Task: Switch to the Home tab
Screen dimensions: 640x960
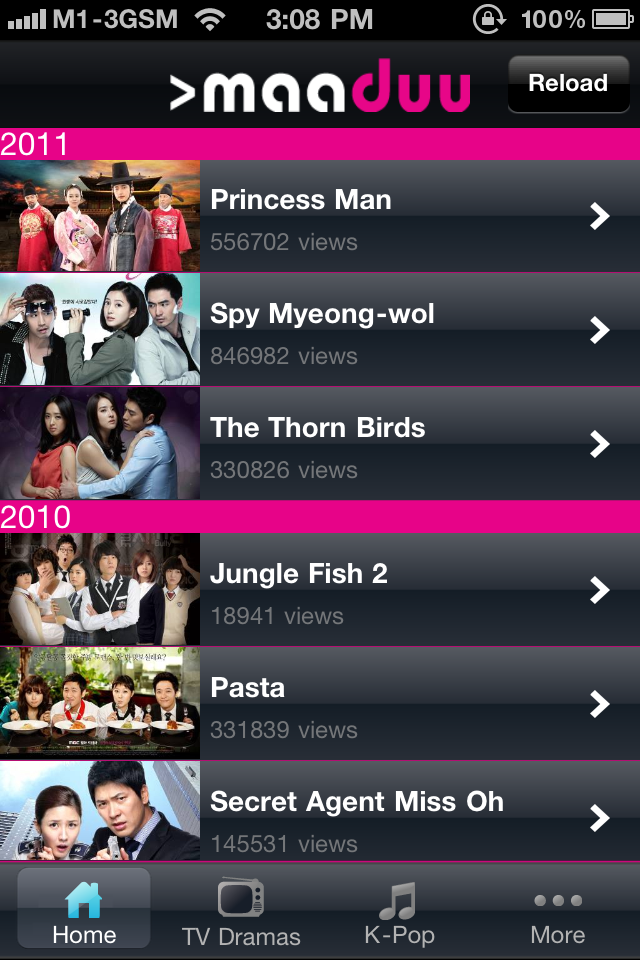Action: (84, 909)
